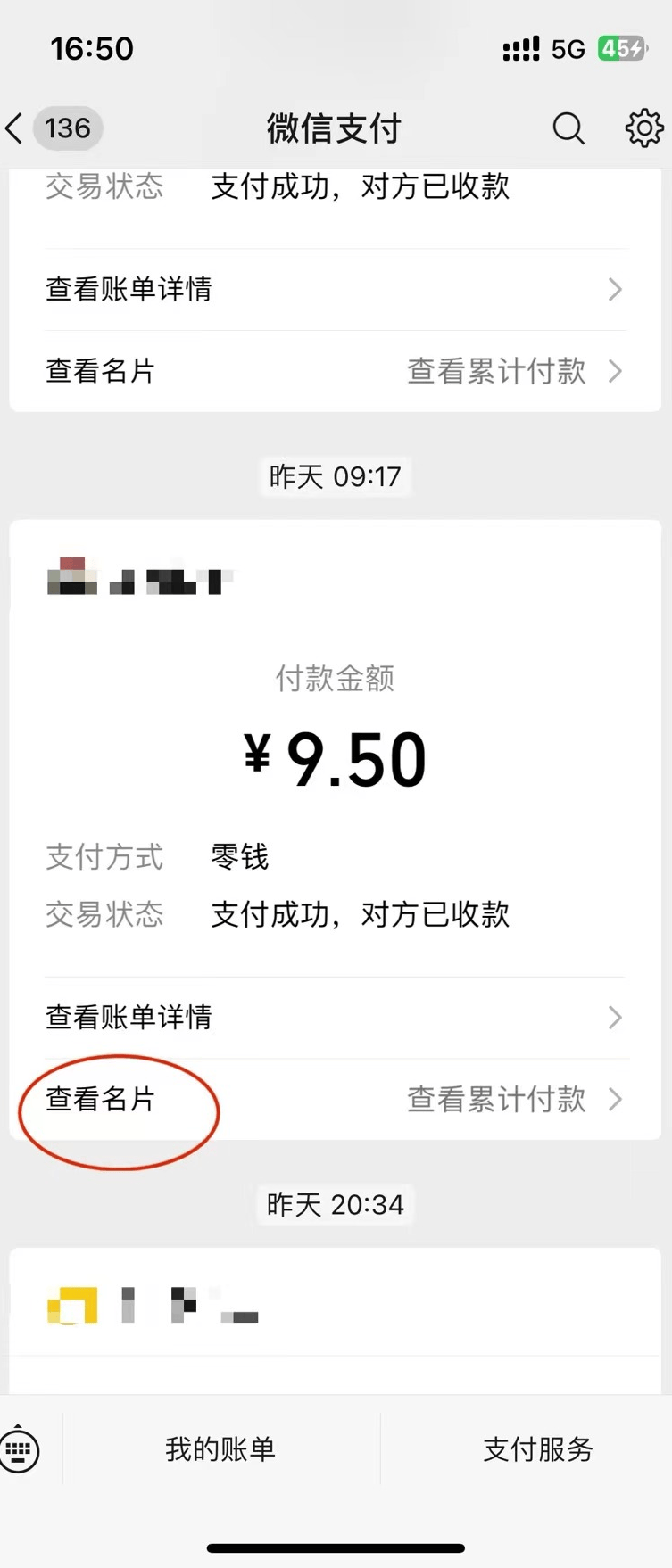Open the keyboard icon at bottom left
The width and height of the screenshot is (672, 1568).
click(20, 1450)
